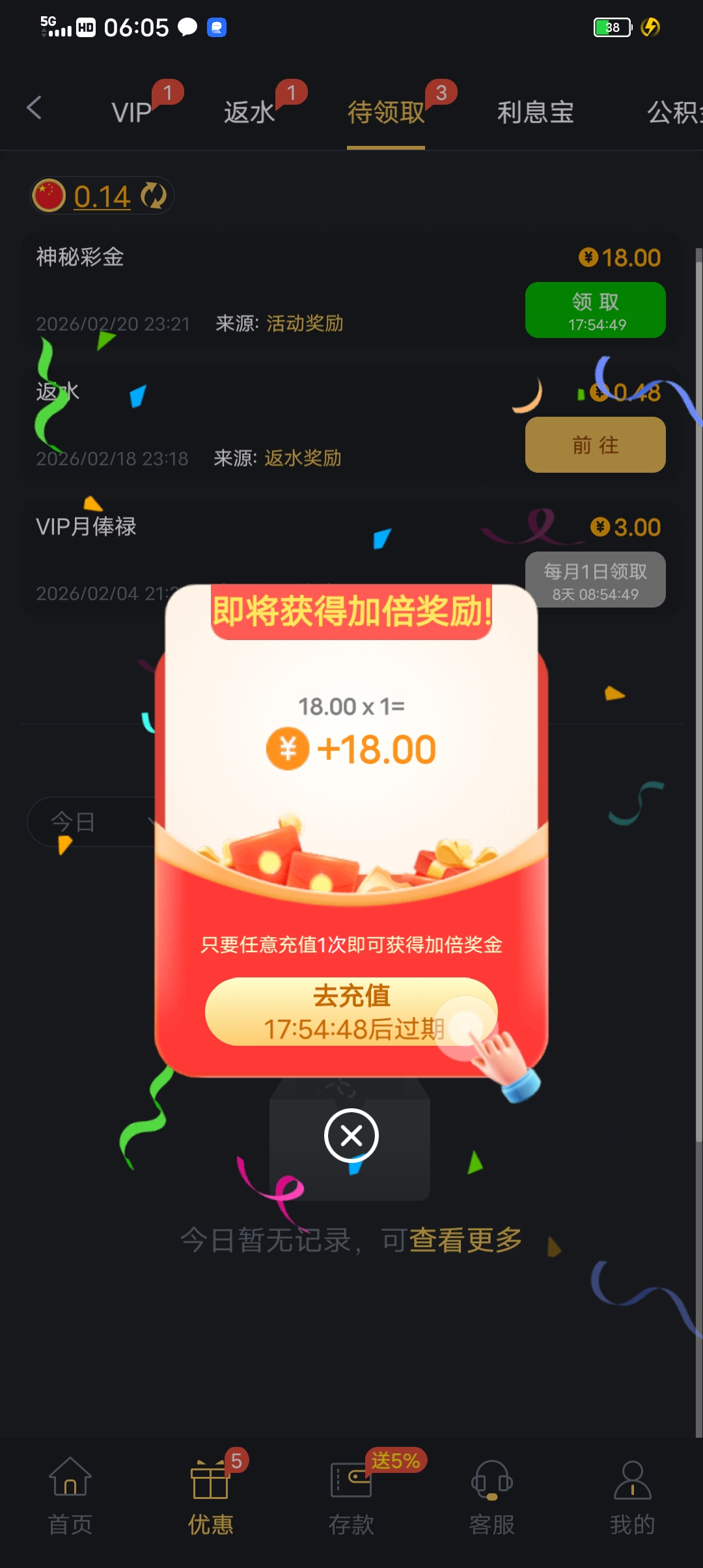Close the bonus reward popup
703x1568 pixels.
[x=351, y=1136]
